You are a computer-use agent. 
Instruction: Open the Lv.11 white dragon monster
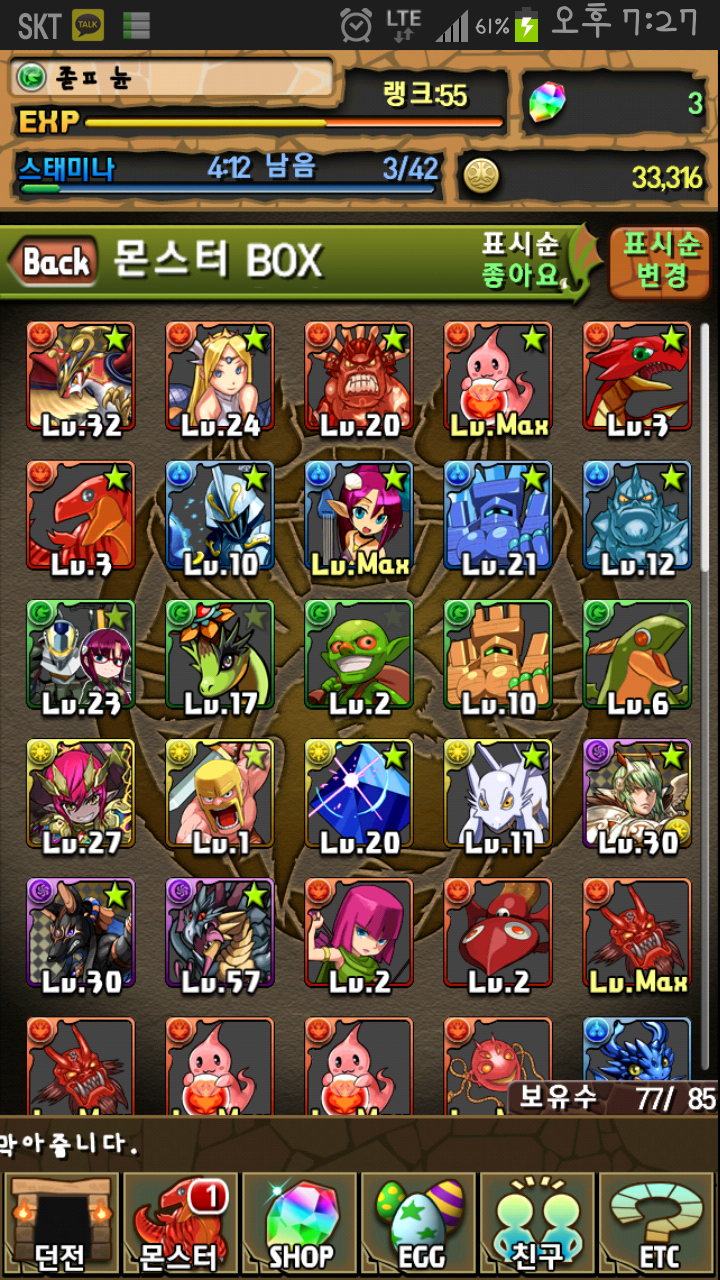point(498,794)
